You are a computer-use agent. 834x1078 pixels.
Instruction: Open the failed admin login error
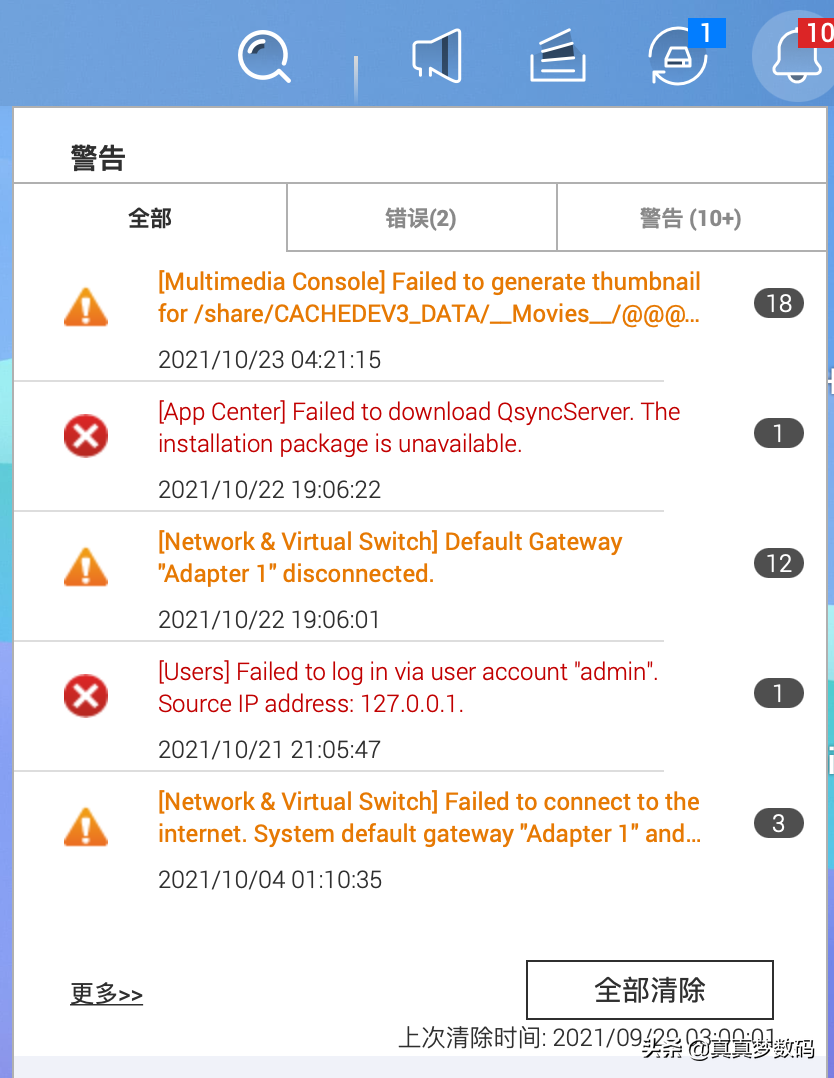pyautogui.click(x=408, y=688)
